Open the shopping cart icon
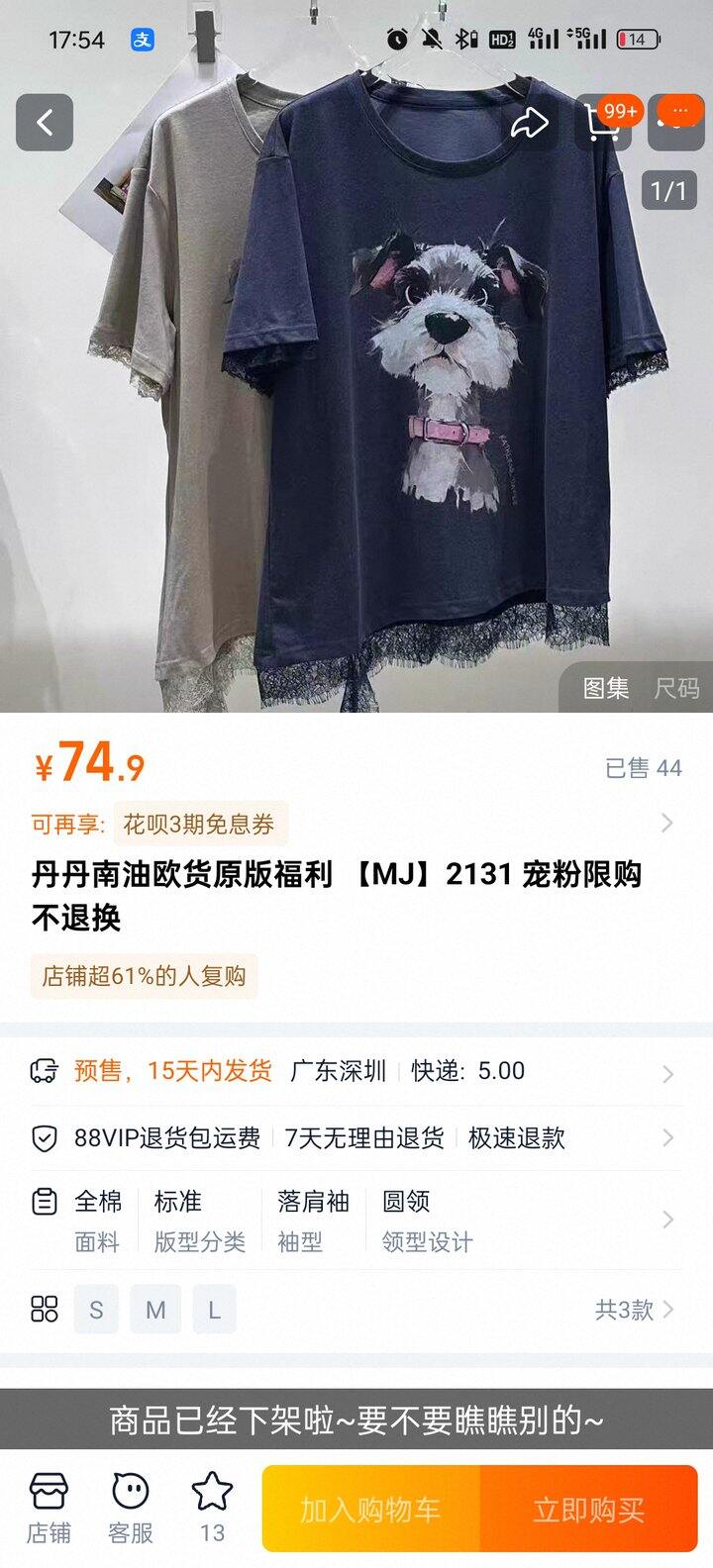This screenshot has width=713, height=1568. (x=602, y=123)
